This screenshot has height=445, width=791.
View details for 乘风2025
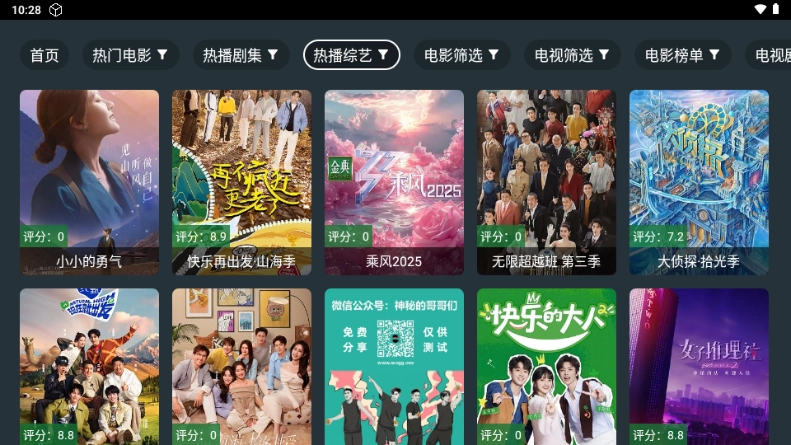[394, 182]
